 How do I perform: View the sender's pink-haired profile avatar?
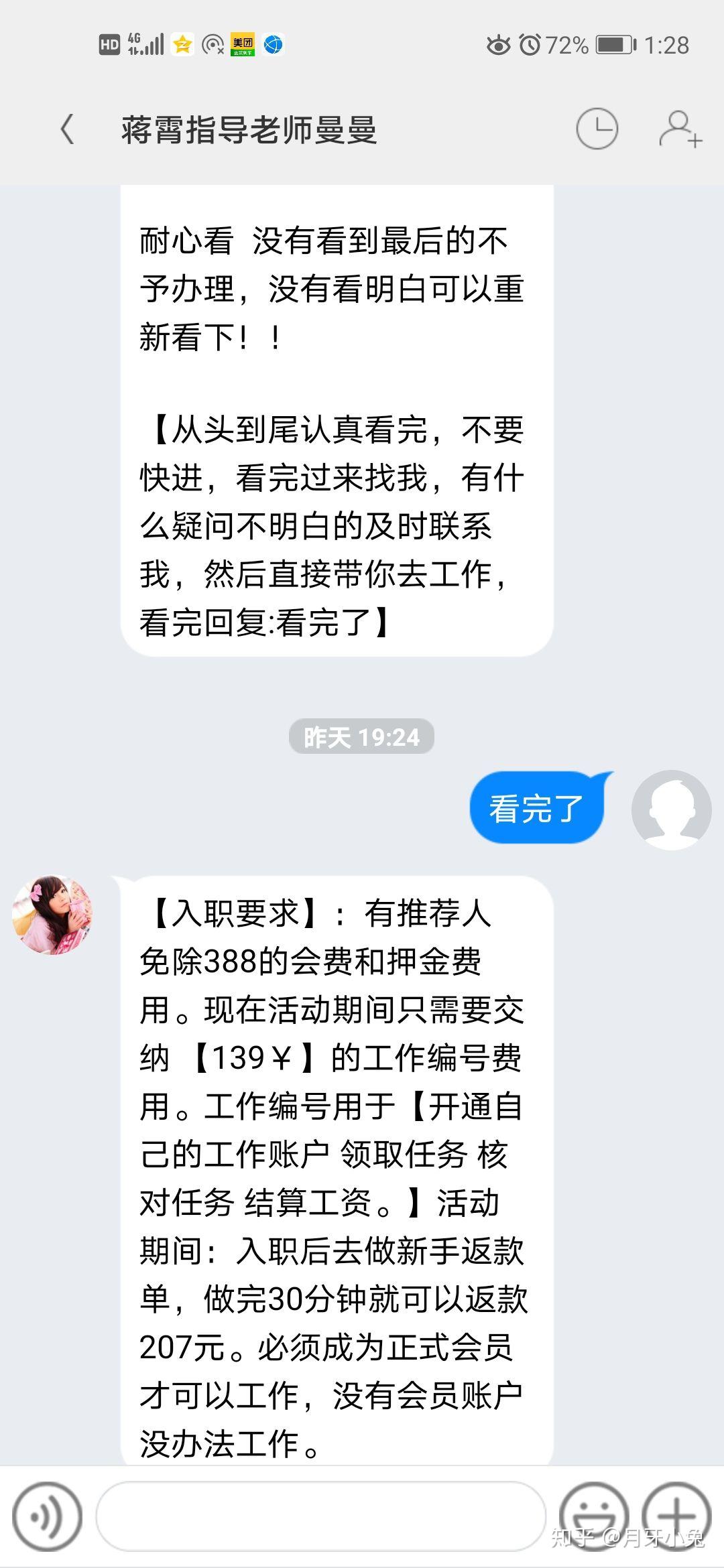pyautogui.click(x=52, y=914)
